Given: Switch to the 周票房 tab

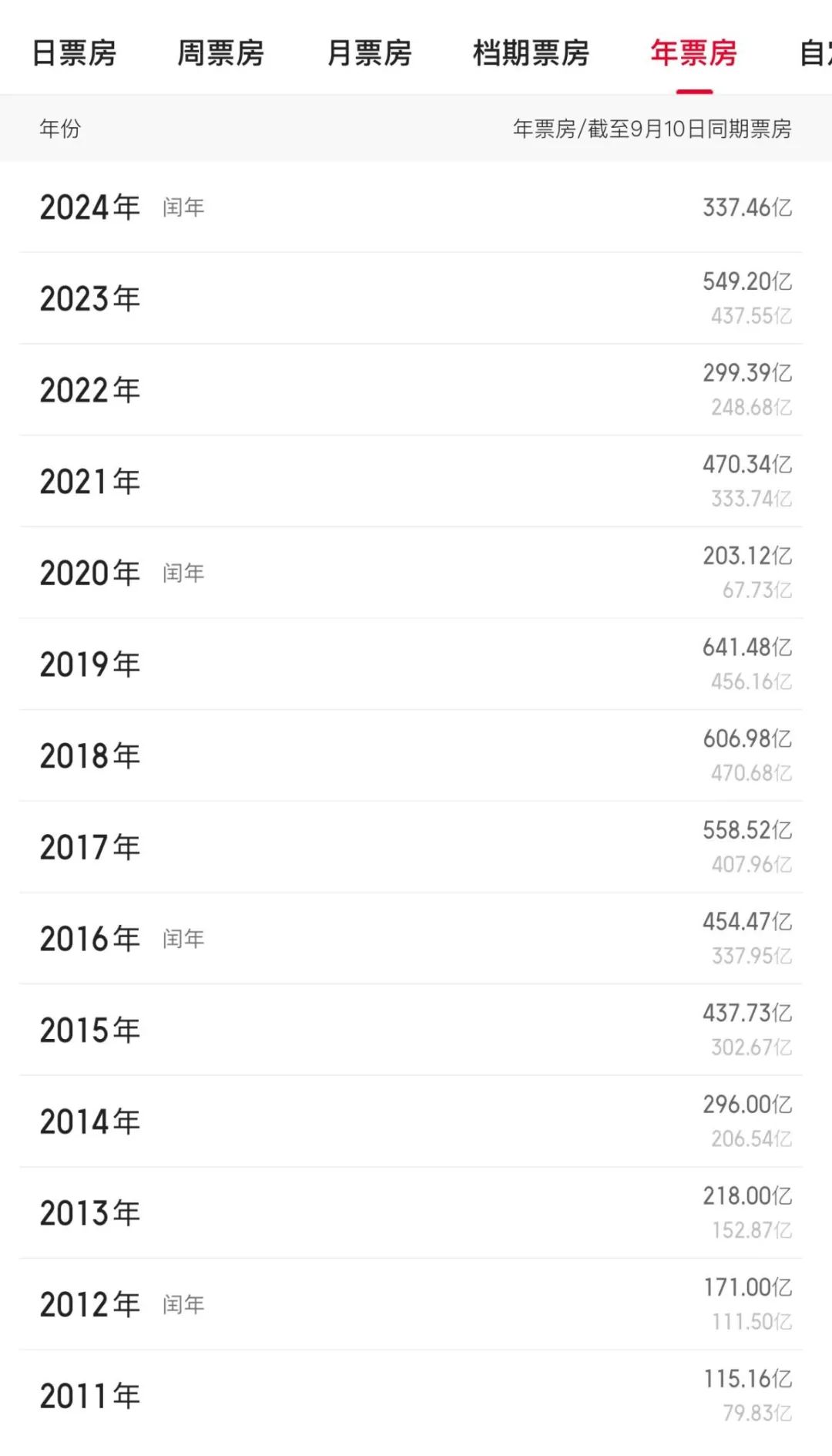Looking at the screenshot, I should (x=220, y=53).
